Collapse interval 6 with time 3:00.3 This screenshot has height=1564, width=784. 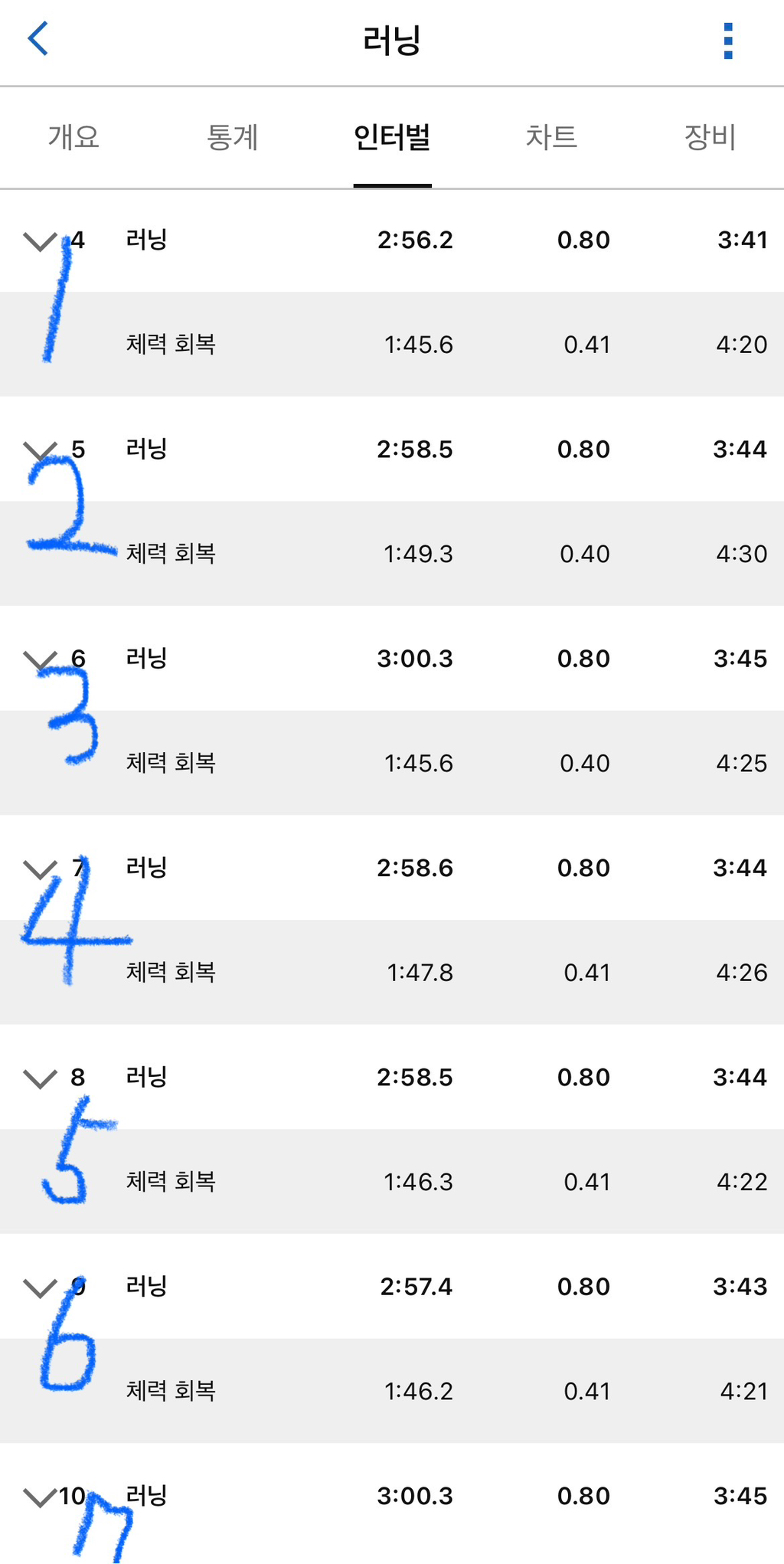click(x=40, y=659)
